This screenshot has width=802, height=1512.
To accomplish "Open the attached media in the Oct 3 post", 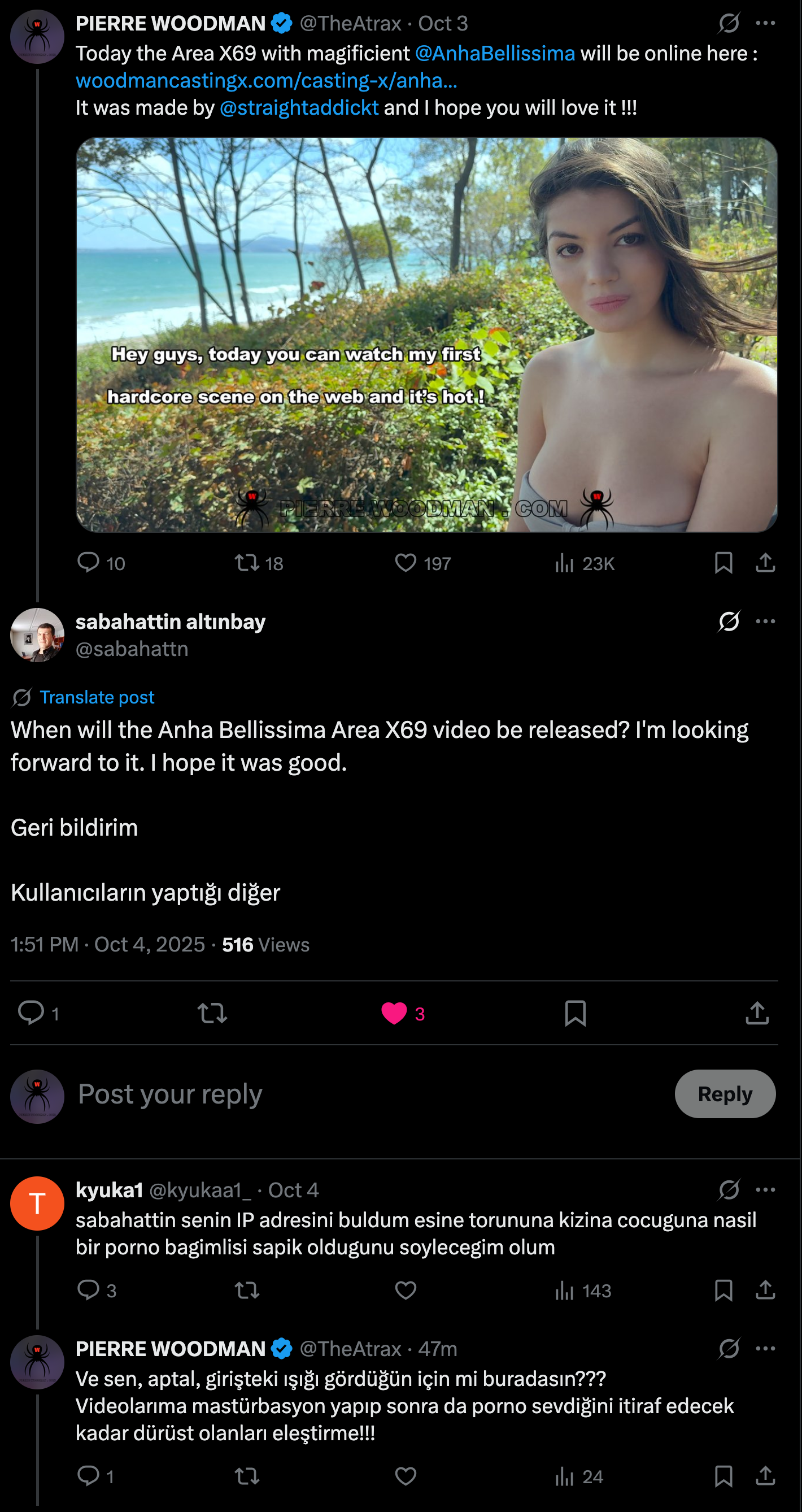I will click(x=426, y=334).
